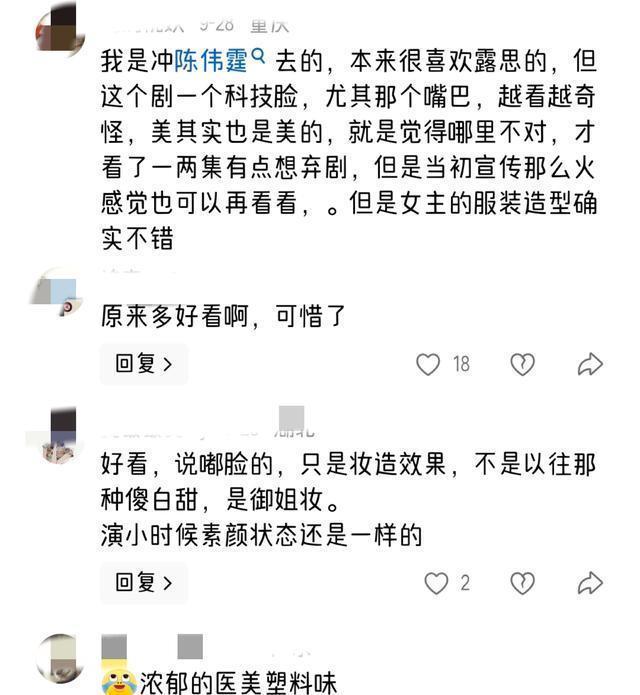Dislike the comment 原来多好看啊，可惜了
Screen dimensions: 640x695
[522, 364]
